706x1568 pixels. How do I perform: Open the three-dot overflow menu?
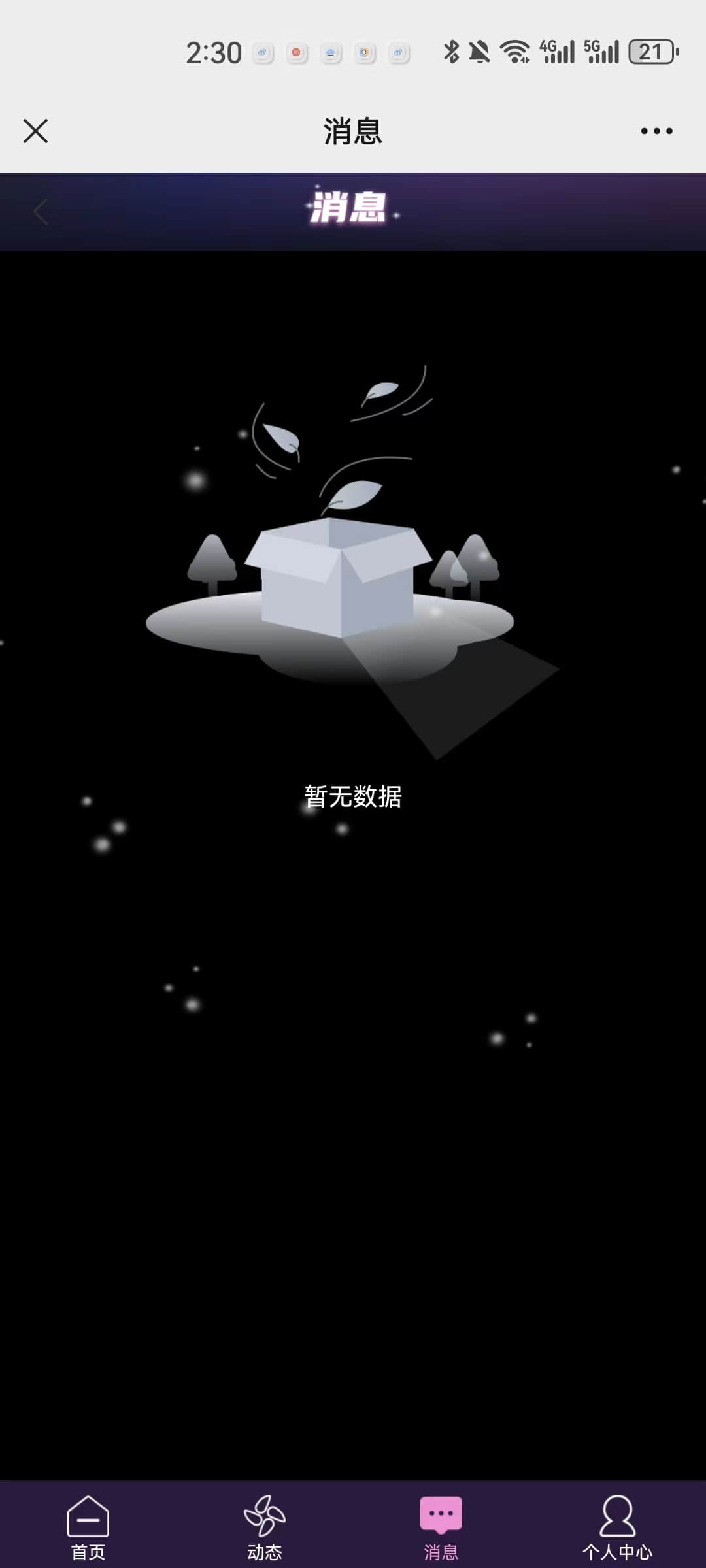click(656, 131)
